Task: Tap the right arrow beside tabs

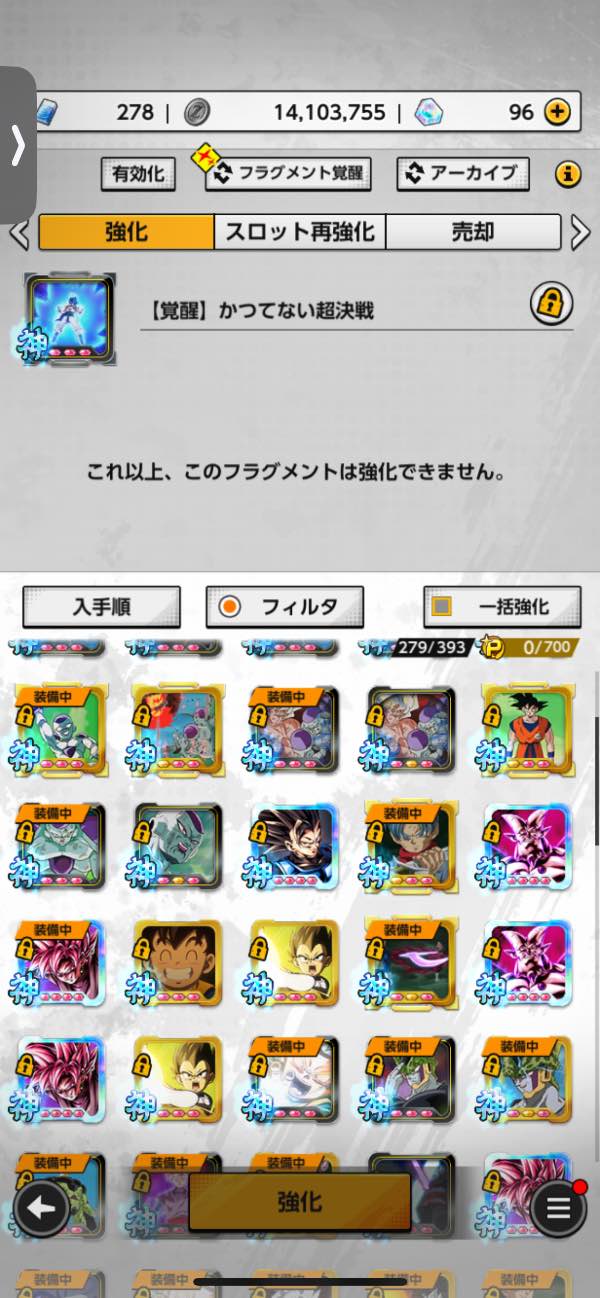Action: (580, 233)
